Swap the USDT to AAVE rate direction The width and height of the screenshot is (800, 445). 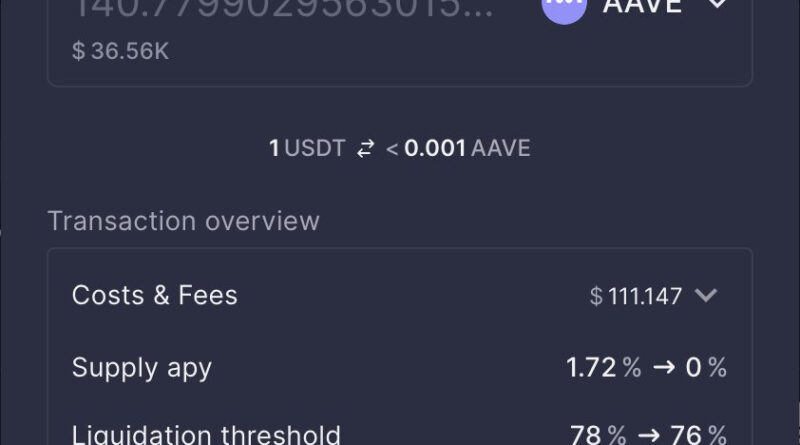pos(366,149)
